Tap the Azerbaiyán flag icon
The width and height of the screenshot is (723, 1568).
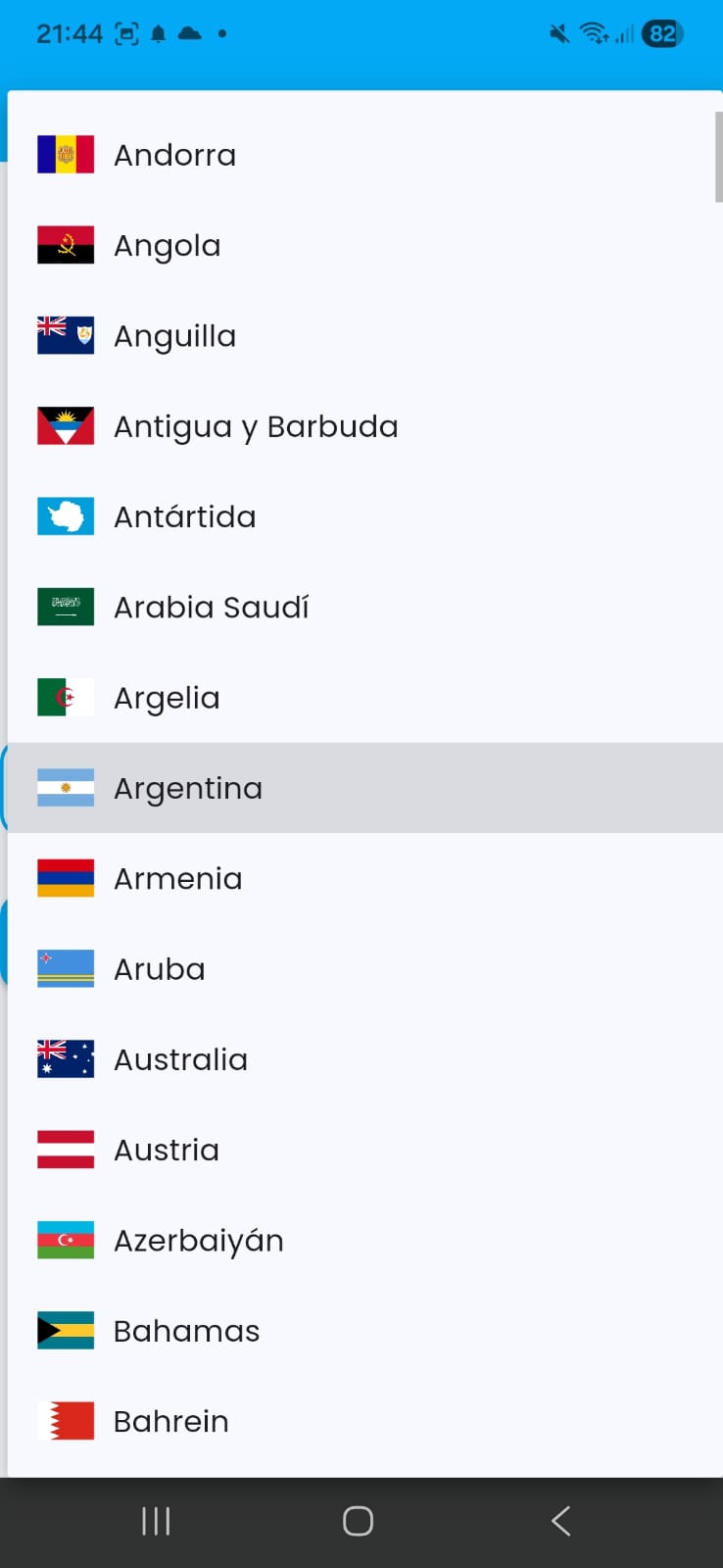click(x=65, y=1239)
